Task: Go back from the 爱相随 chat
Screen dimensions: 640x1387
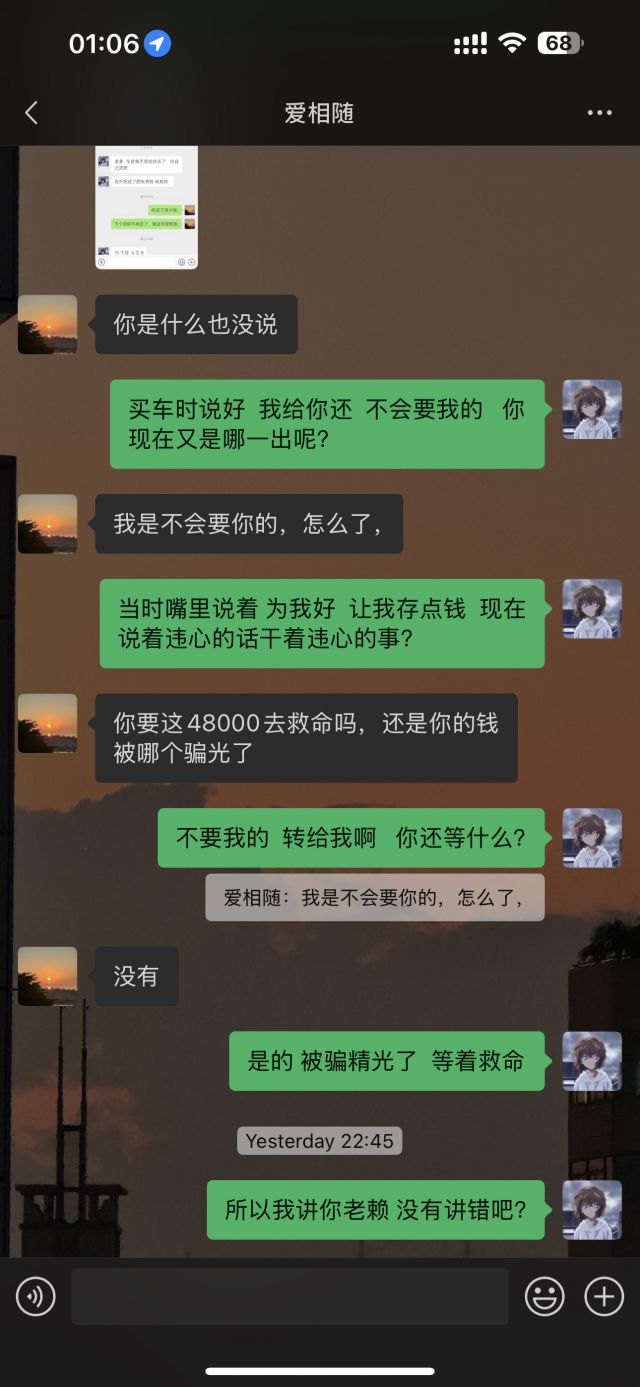Action: click(31, 113)
